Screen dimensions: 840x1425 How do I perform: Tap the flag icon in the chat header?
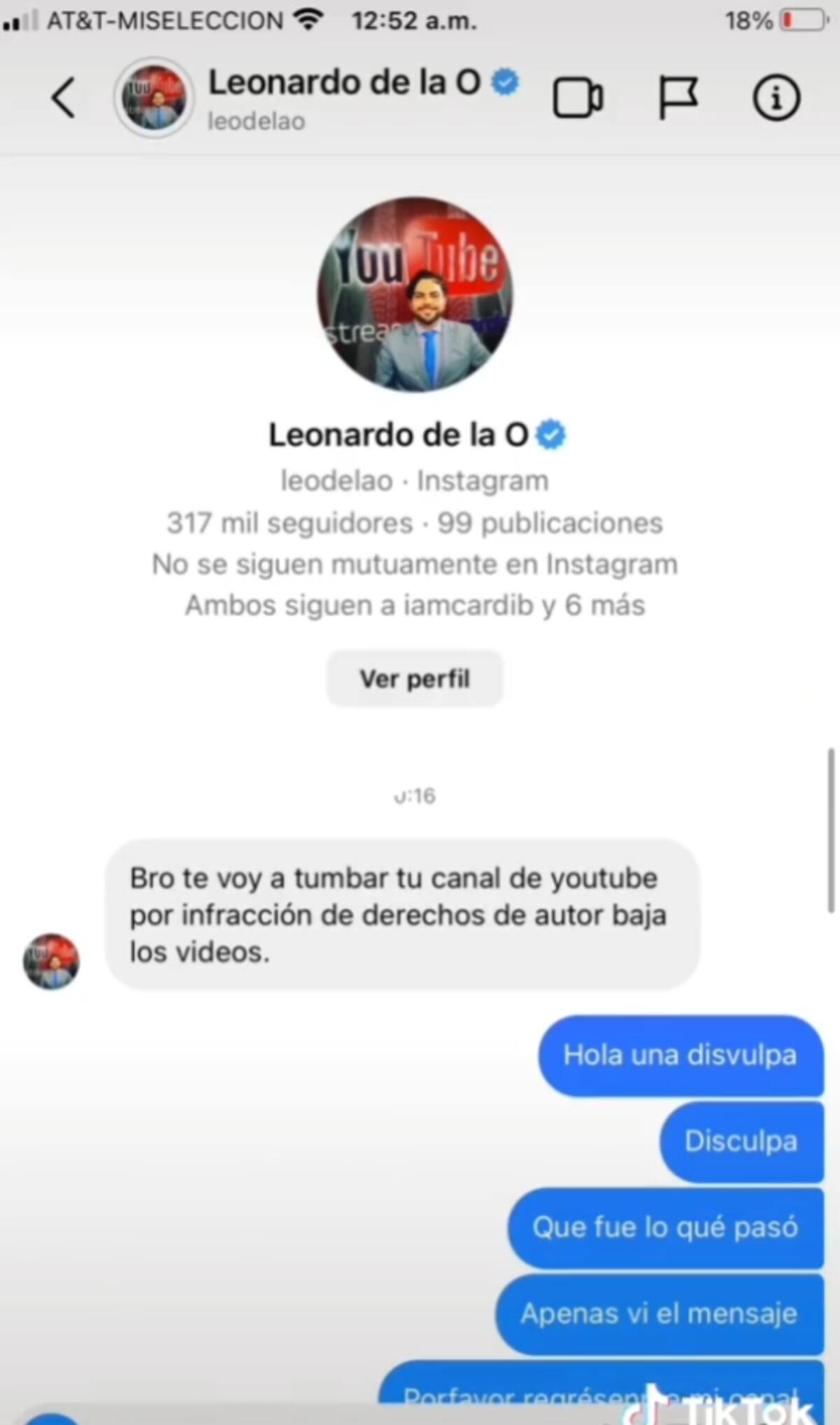(x=677, y=97)
